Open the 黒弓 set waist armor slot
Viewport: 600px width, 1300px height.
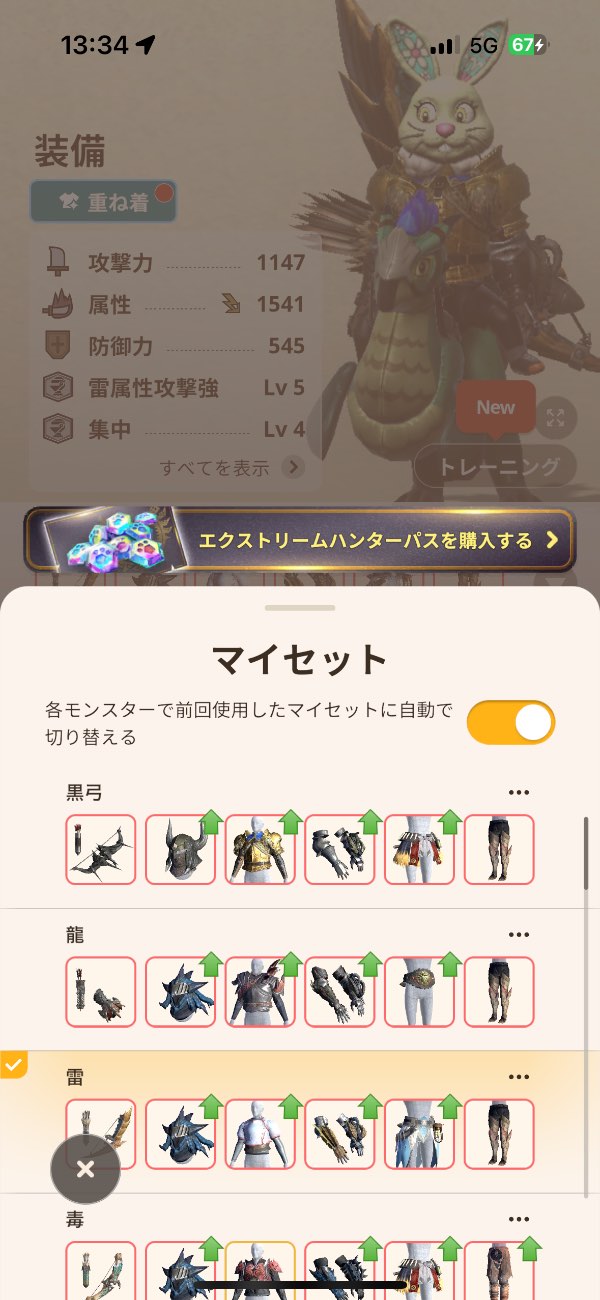pyautogui.click(x=419, y=849)
